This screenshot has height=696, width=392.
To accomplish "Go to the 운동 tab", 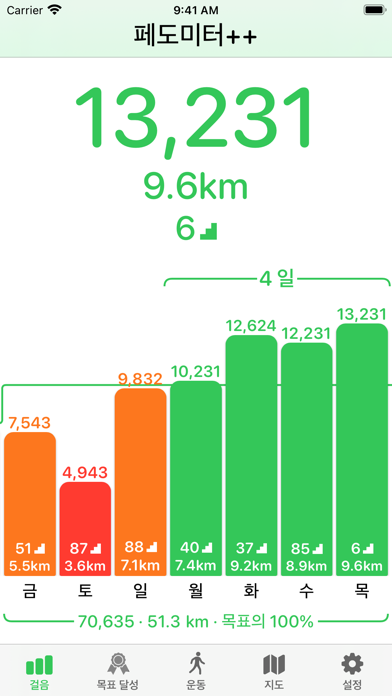I will coord(196,672).
